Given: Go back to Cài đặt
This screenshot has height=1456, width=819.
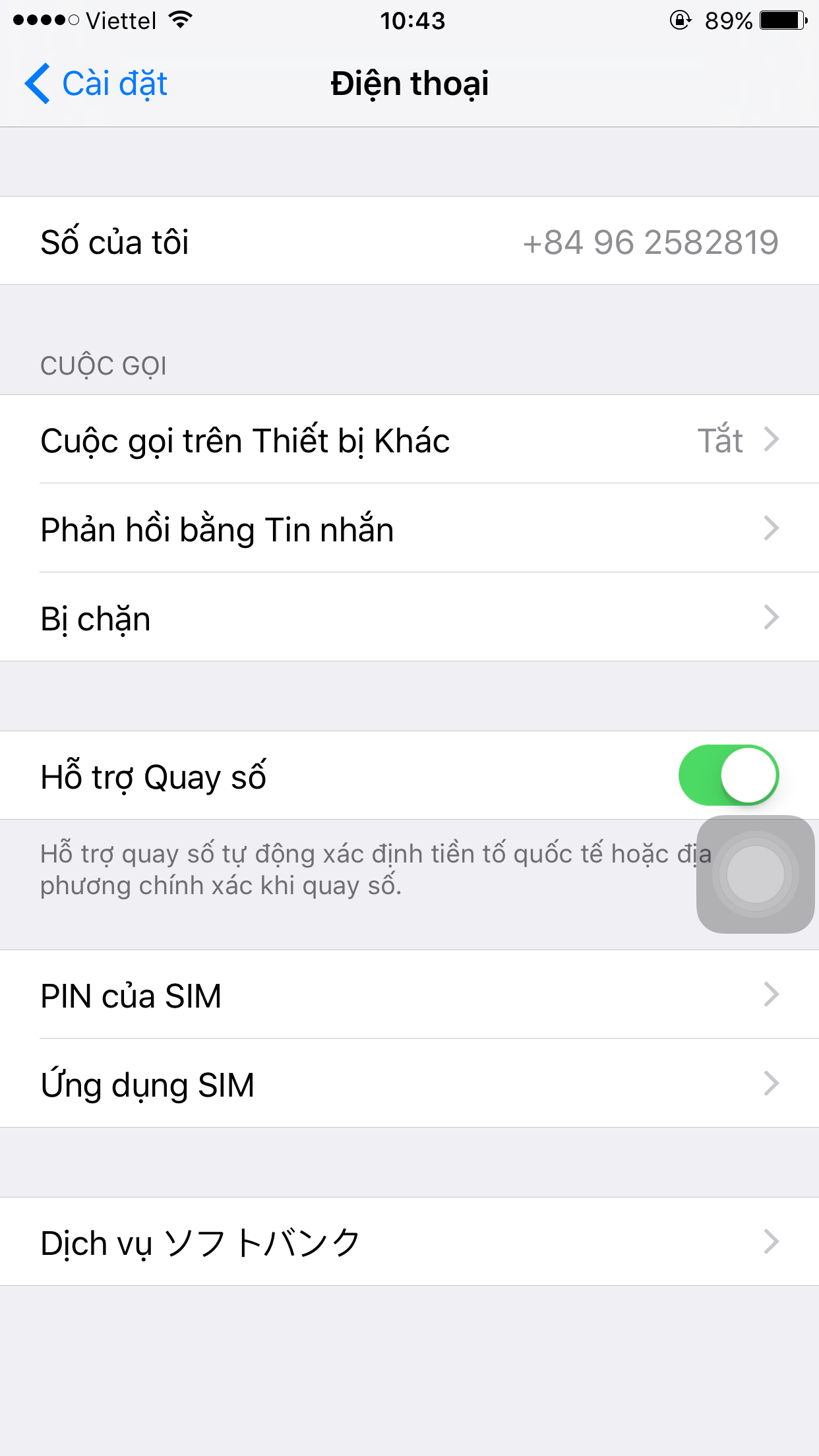Looking at the screenshot, I should pos(96,84).
